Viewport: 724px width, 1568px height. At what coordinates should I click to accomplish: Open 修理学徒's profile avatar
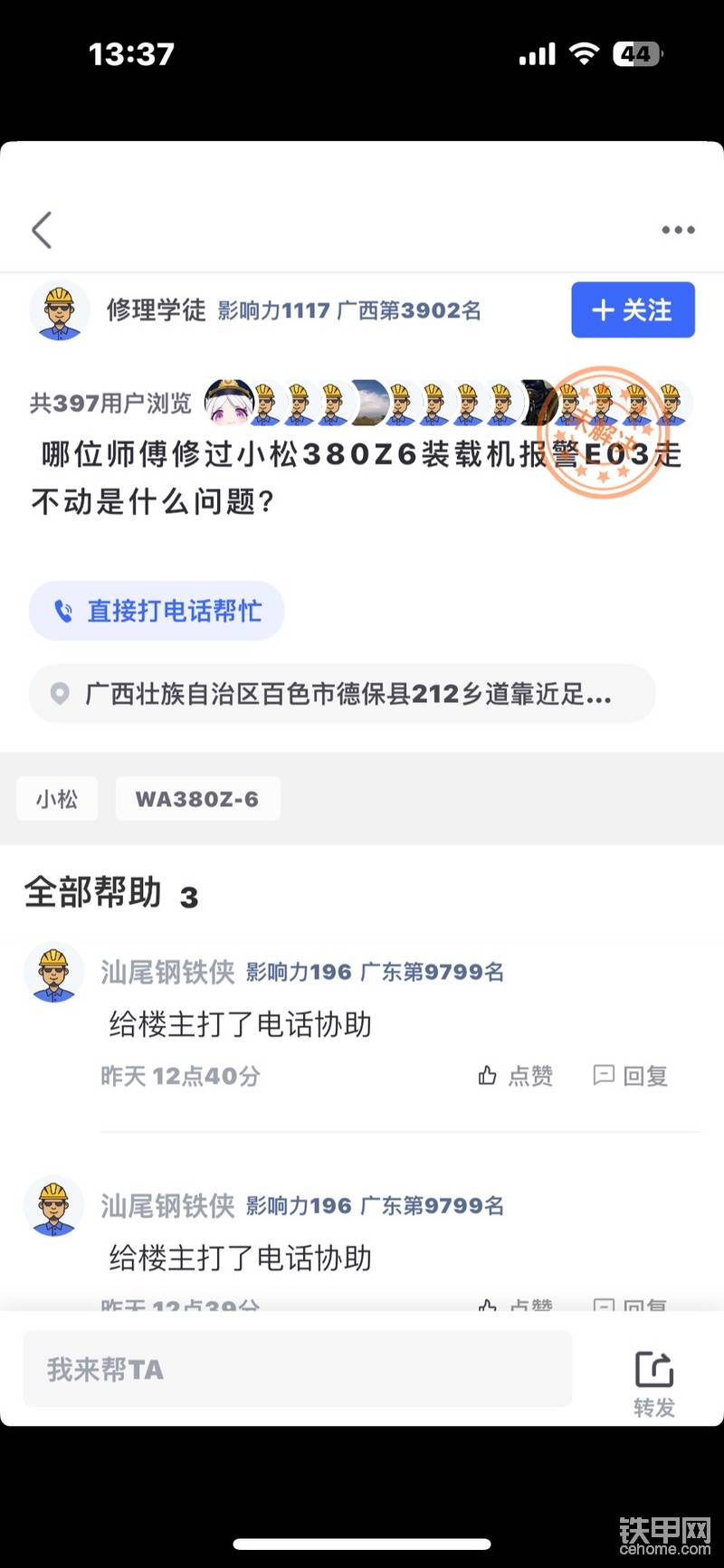60,310
